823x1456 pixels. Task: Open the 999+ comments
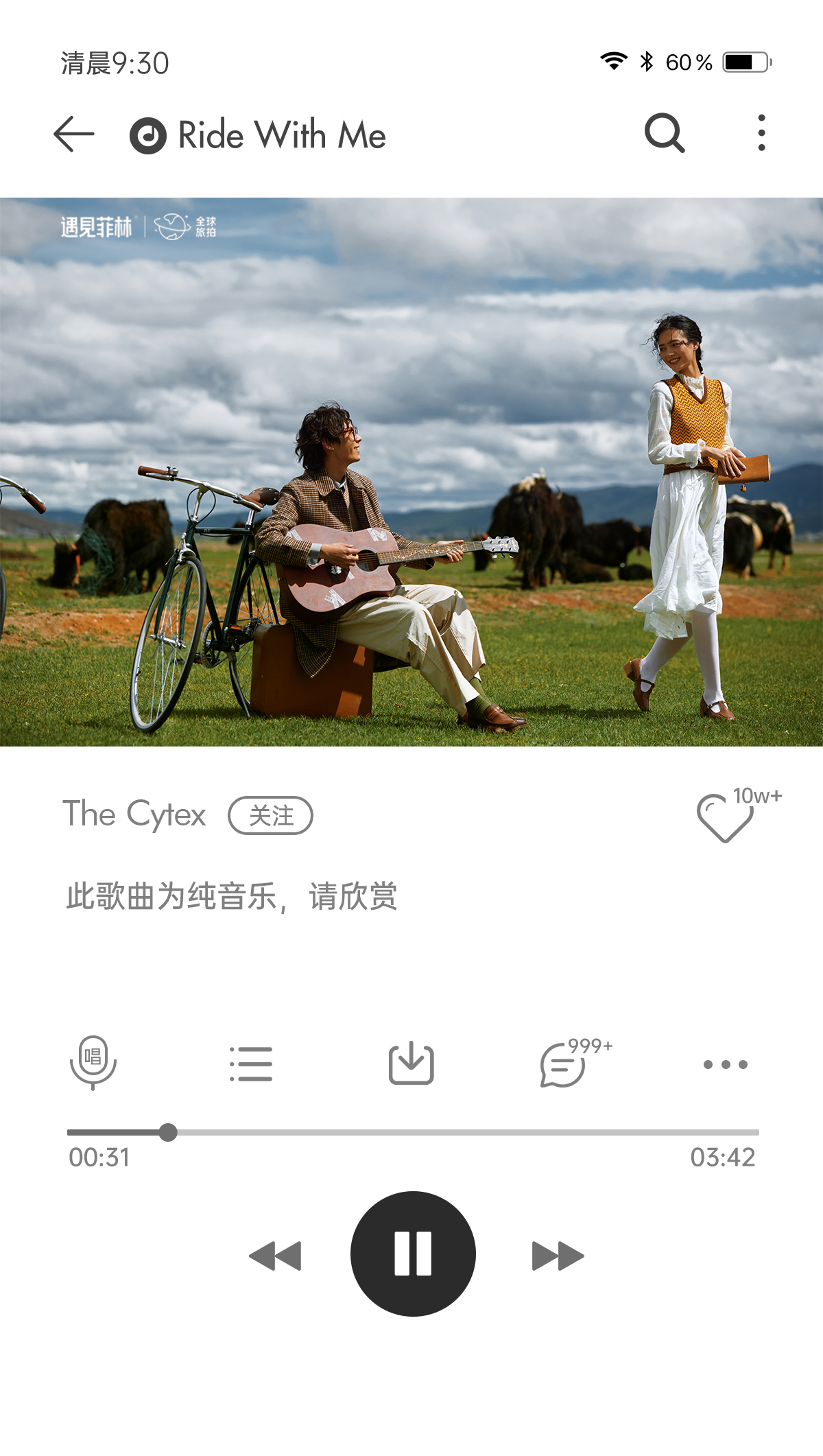[x=564, y=1065]
